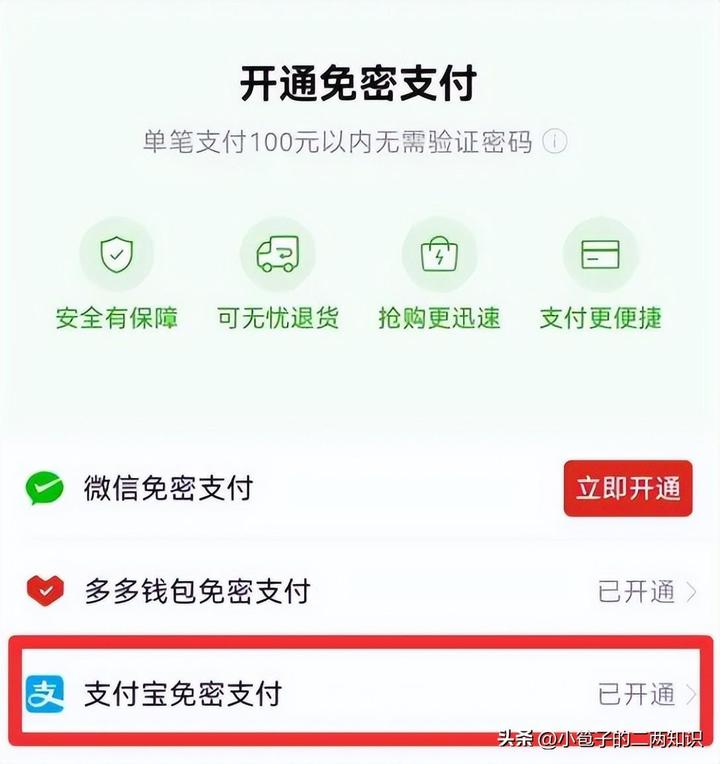Viewport: 720px width, 764px height.
Task: Open the 多多钱包免密支付 settings row
Action: tap(360, 591)
